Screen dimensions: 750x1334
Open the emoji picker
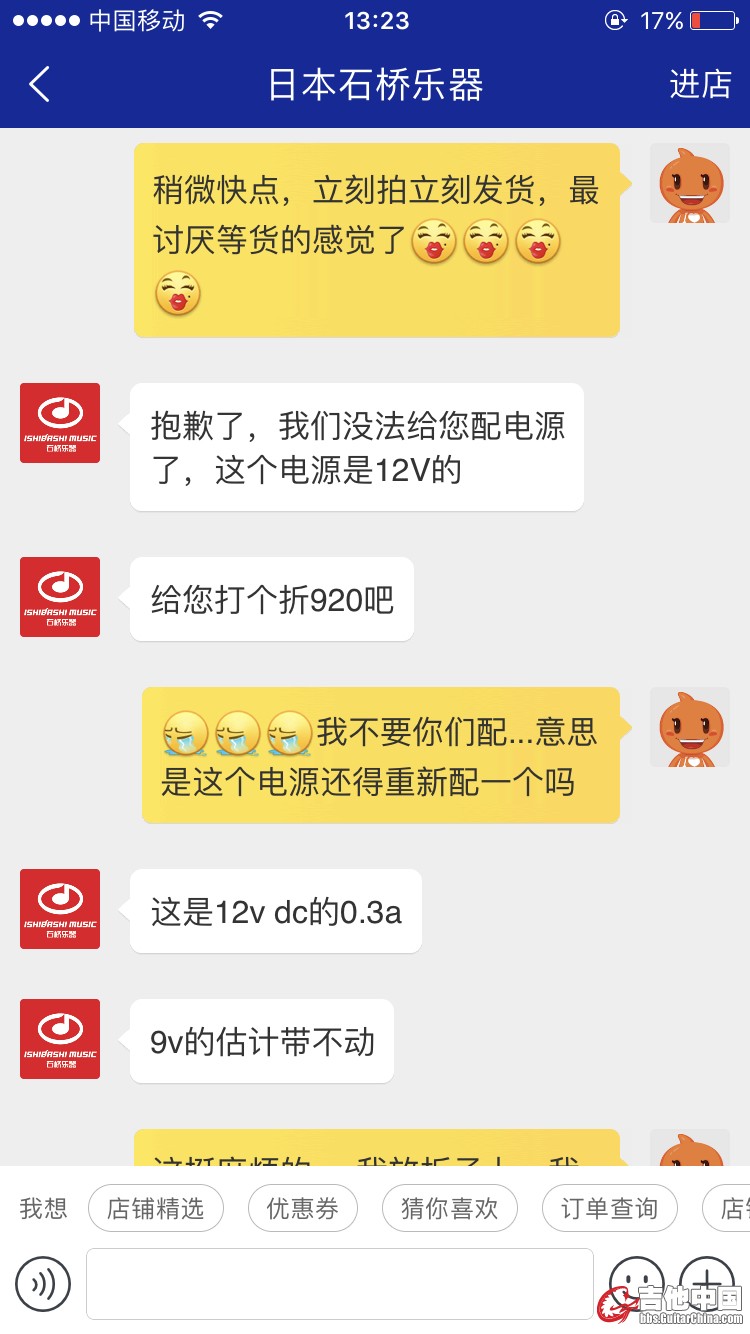[x=636, y=1282]
